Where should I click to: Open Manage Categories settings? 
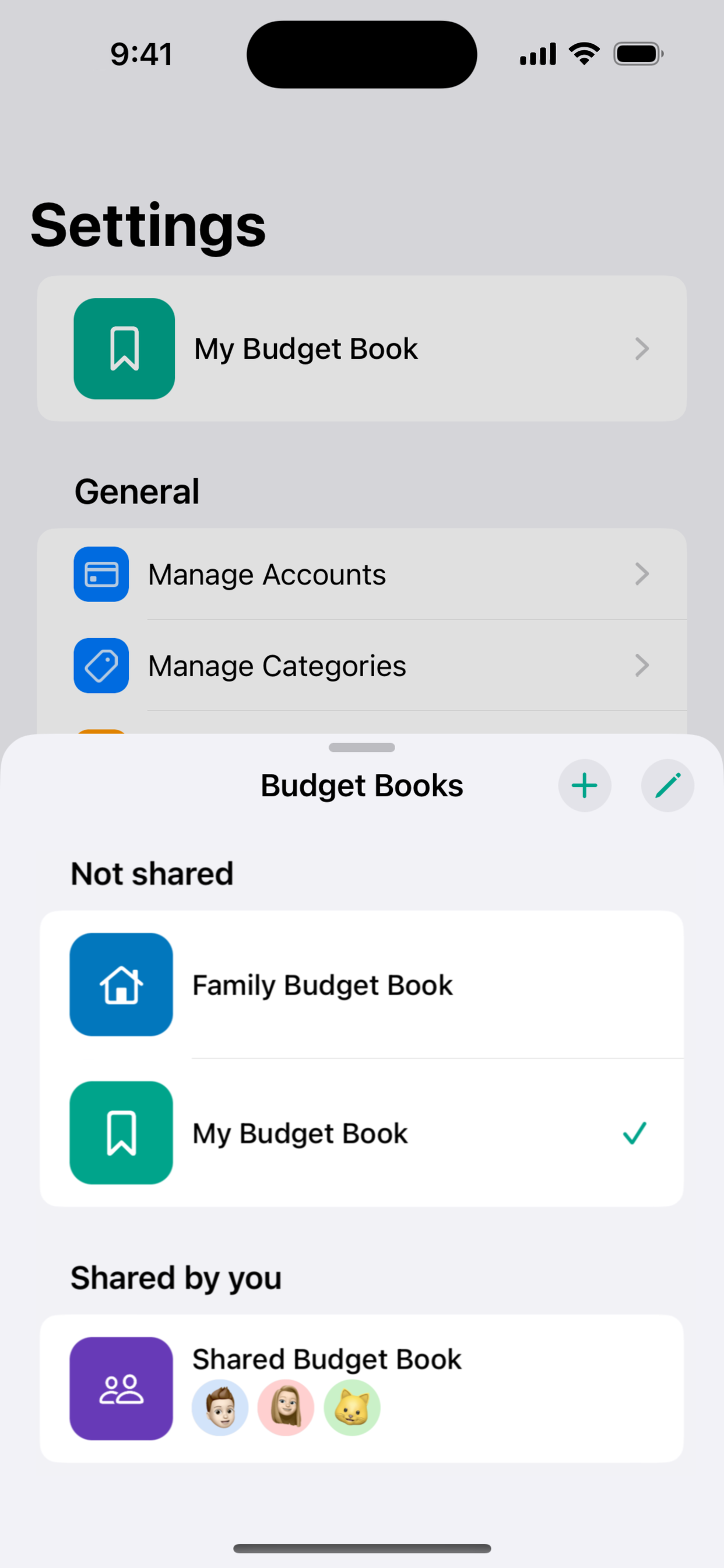[361, 666]
